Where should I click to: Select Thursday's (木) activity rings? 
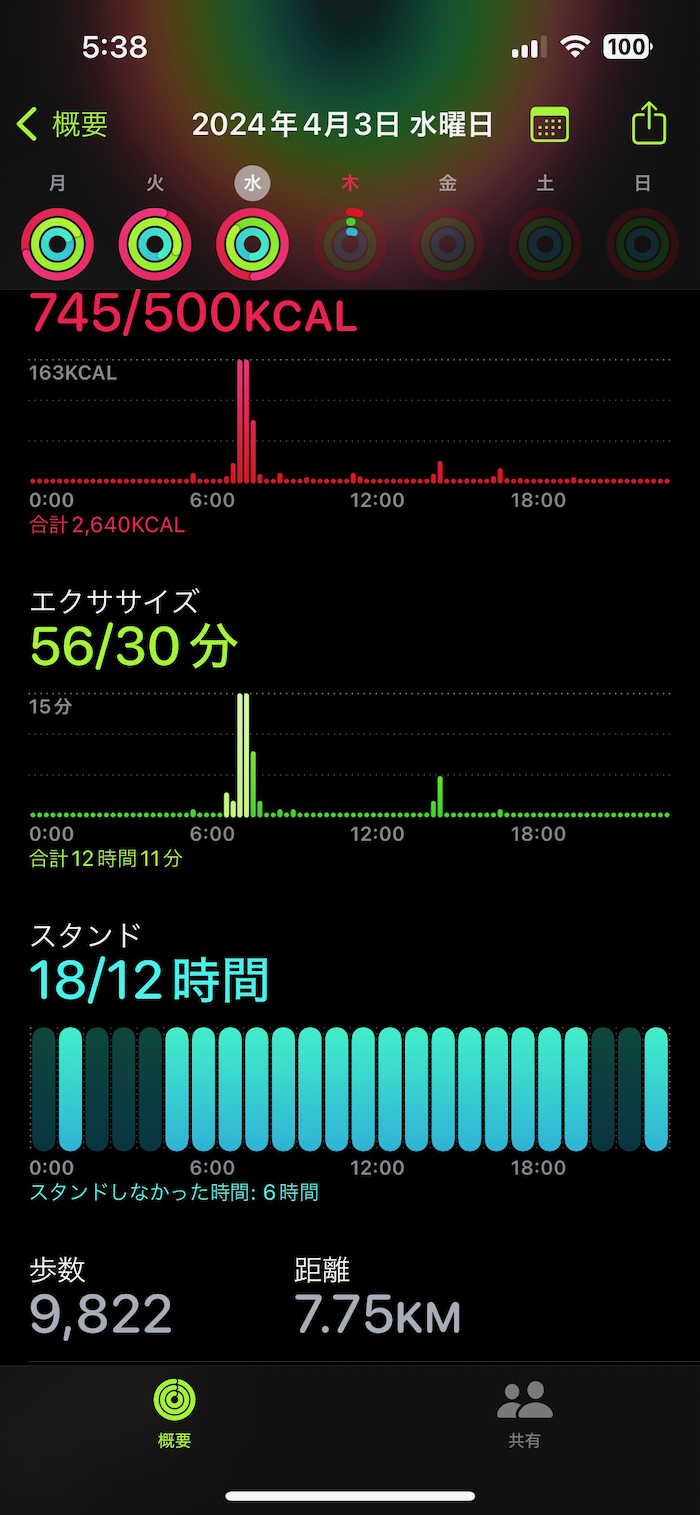pyautogui.click(x=350, y=243)
